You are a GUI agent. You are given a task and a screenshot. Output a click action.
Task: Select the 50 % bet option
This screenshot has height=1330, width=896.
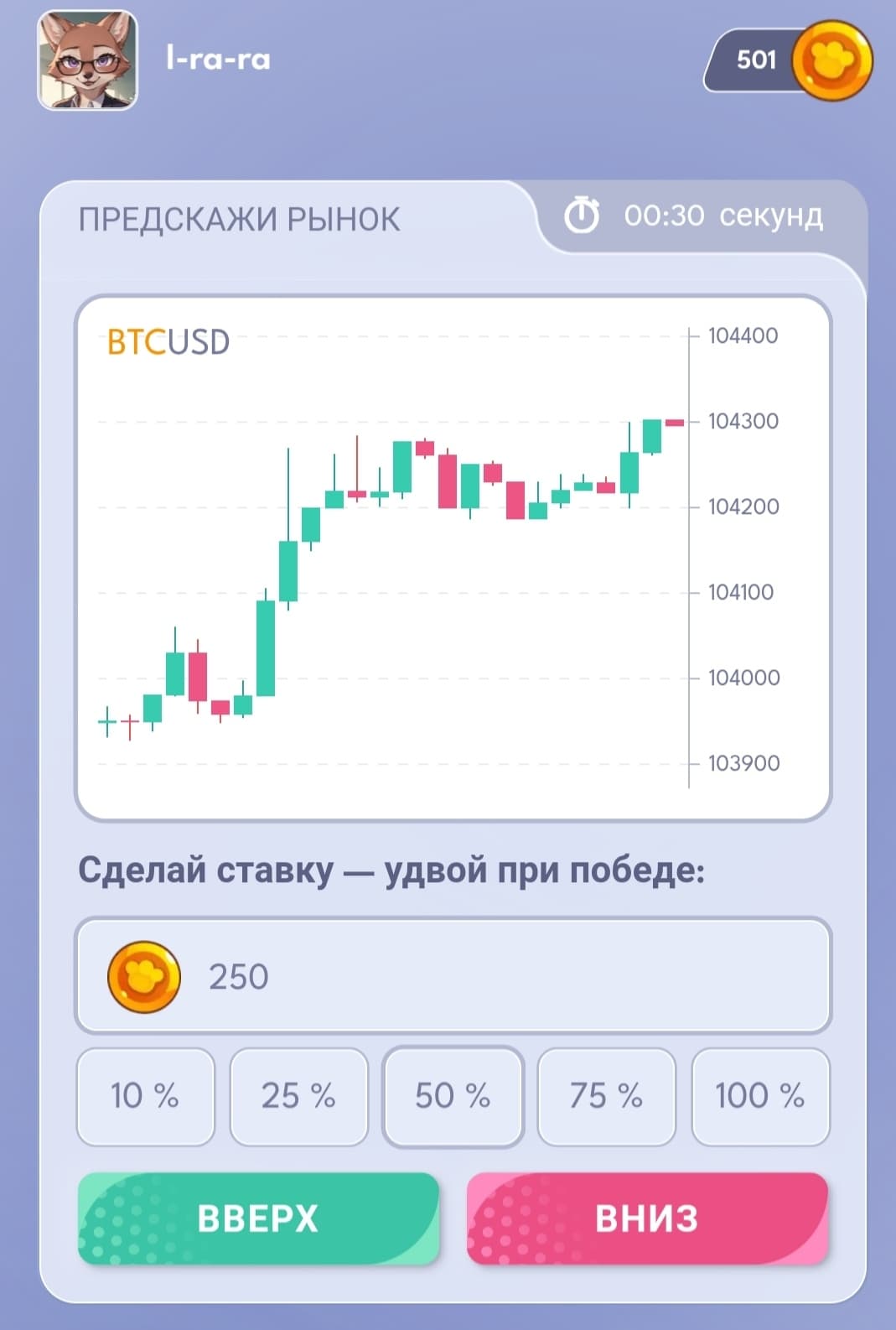tap(453, 1096)
